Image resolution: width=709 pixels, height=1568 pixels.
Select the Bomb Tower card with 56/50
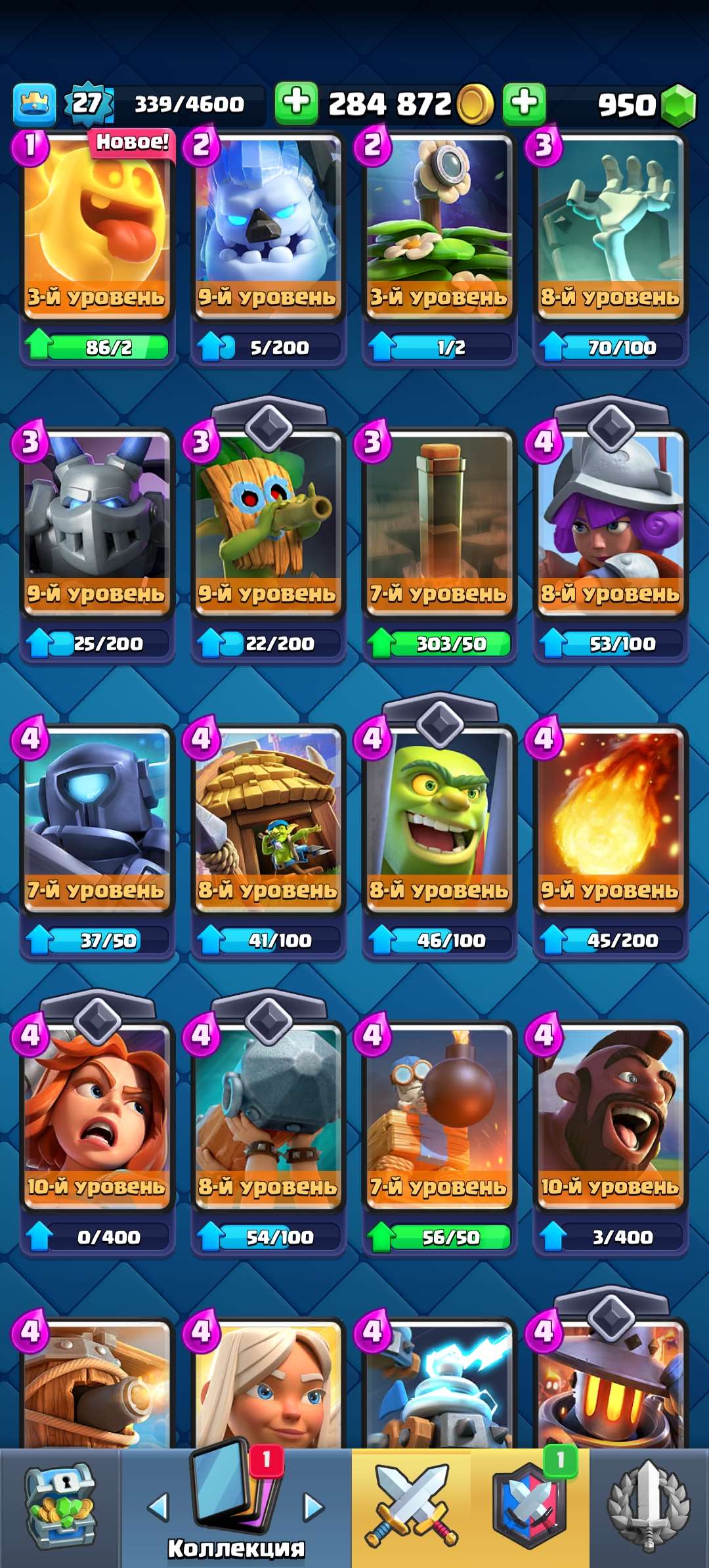(439, 1114)
